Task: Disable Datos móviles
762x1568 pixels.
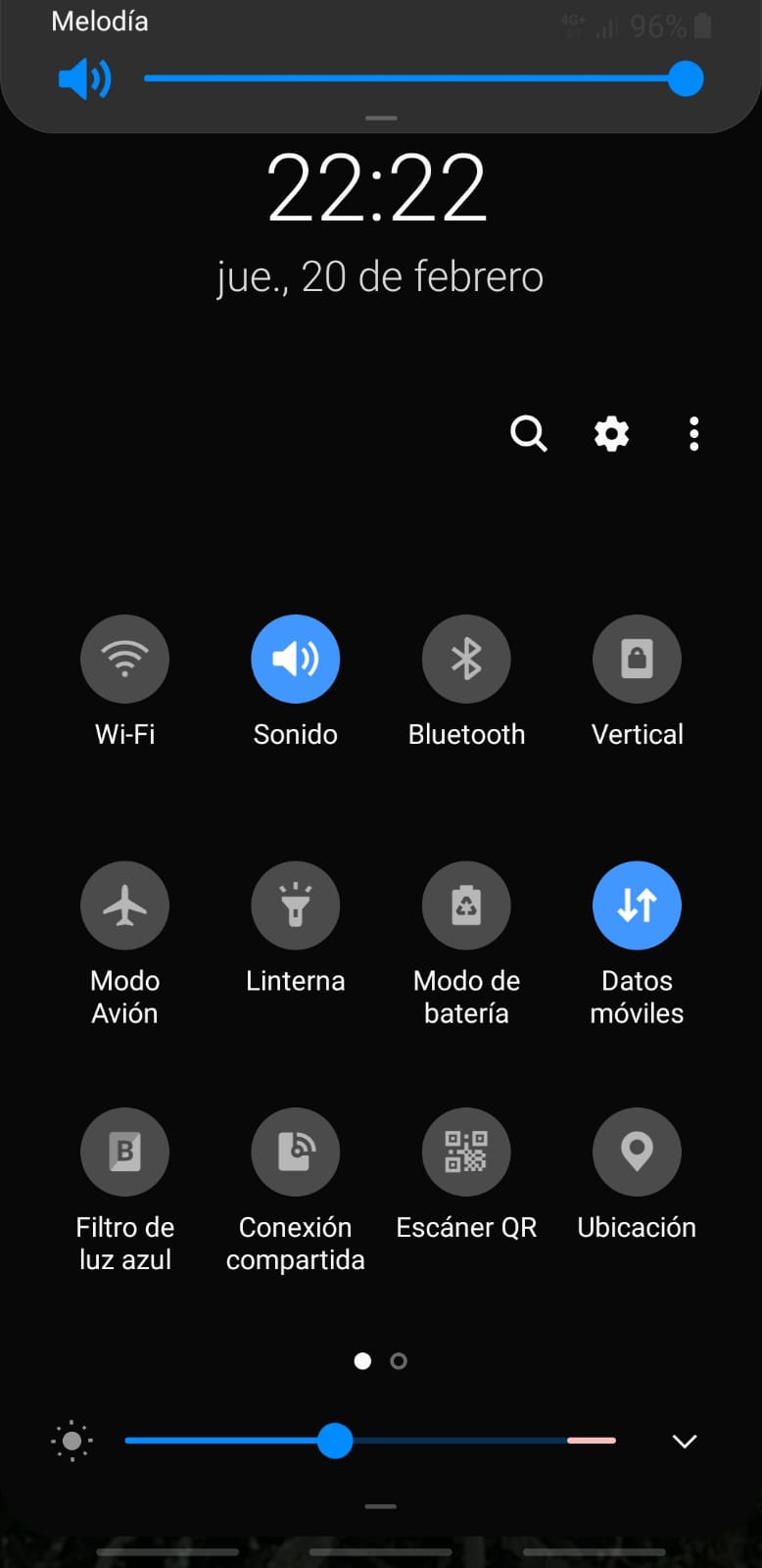Action: point(637,906)
